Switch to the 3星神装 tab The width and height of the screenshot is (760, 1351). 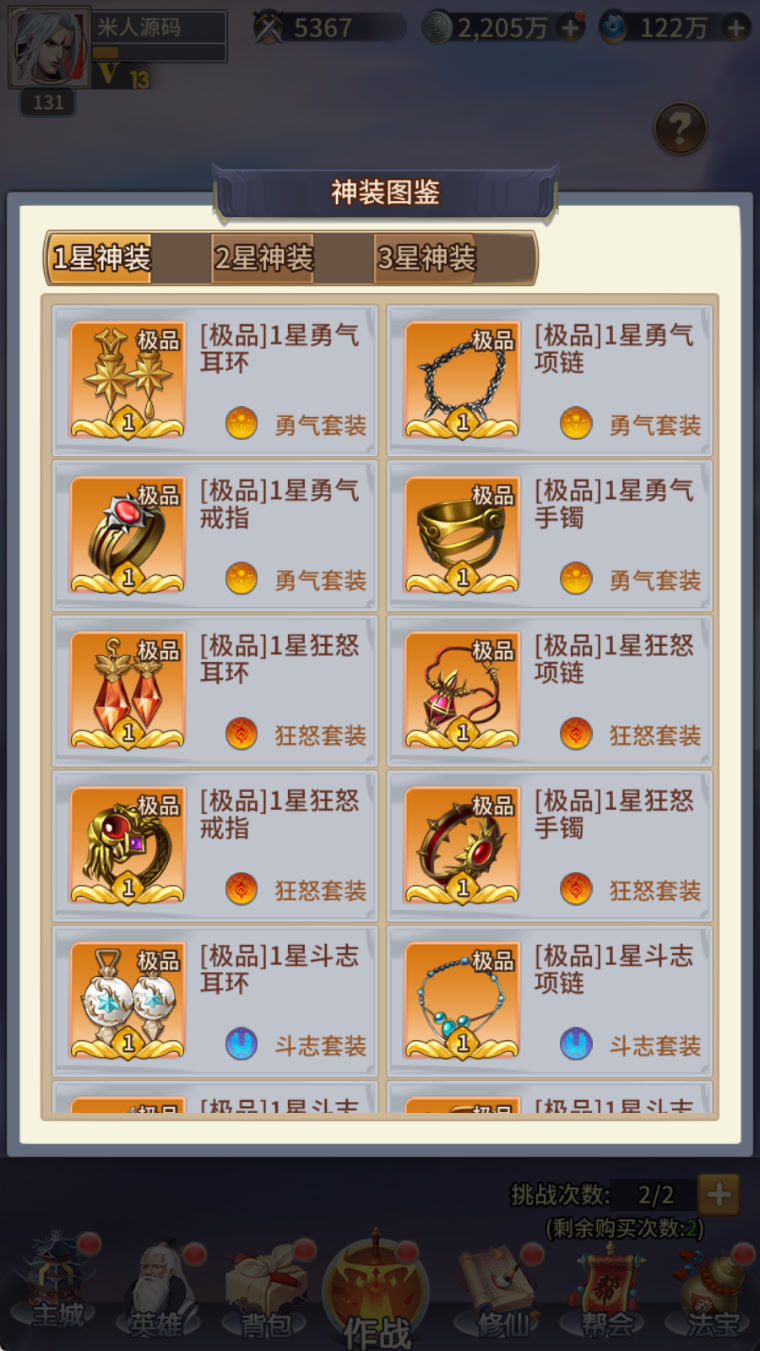pyautogui.click(x=427, y=259)
